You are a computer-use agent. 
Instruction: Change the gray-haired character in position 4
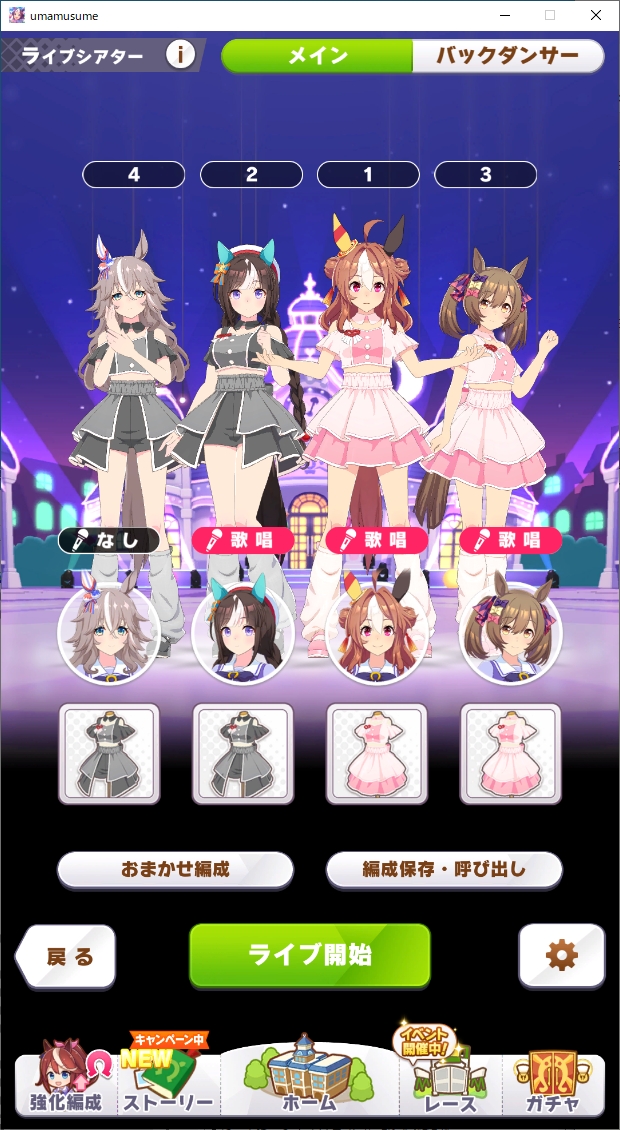click(109, 633)
